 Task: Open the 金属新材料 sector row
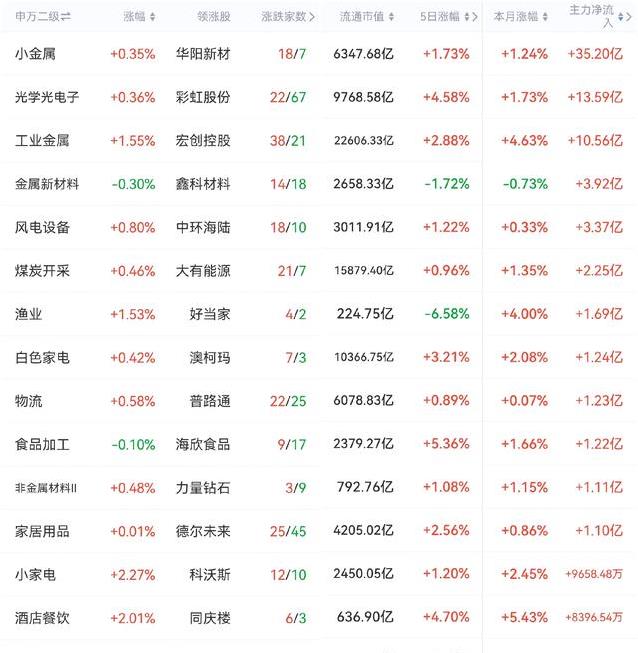coord(47,184)
